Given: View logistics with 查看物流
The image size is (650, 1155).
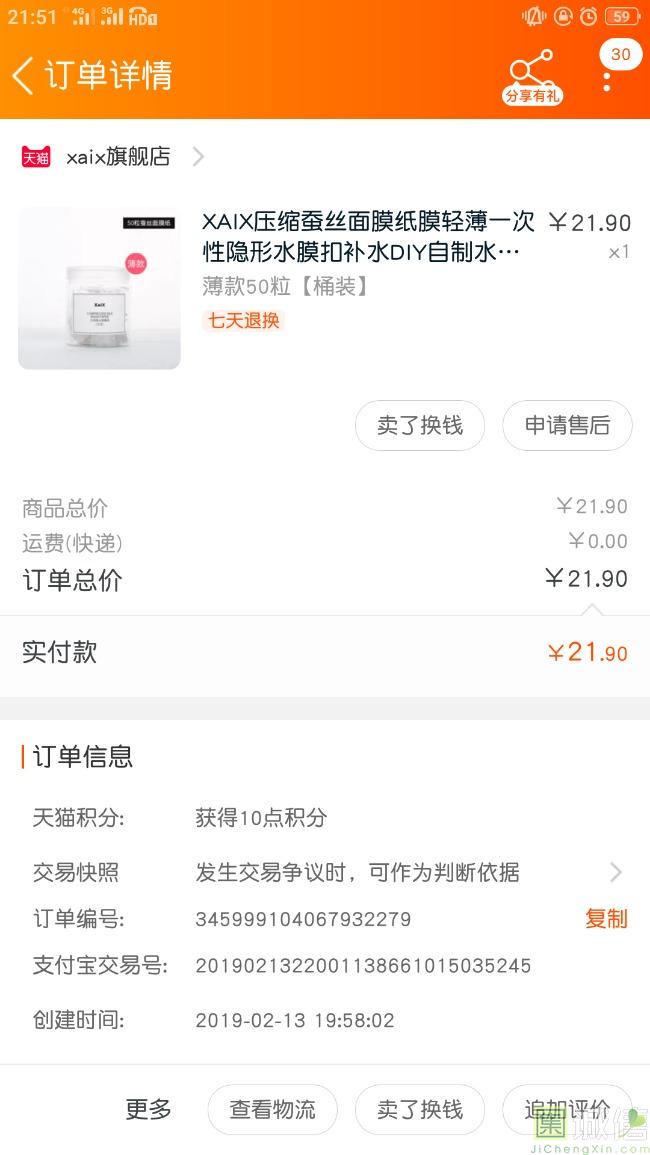Looking at the screenshot, I should tap(272, 1109).
